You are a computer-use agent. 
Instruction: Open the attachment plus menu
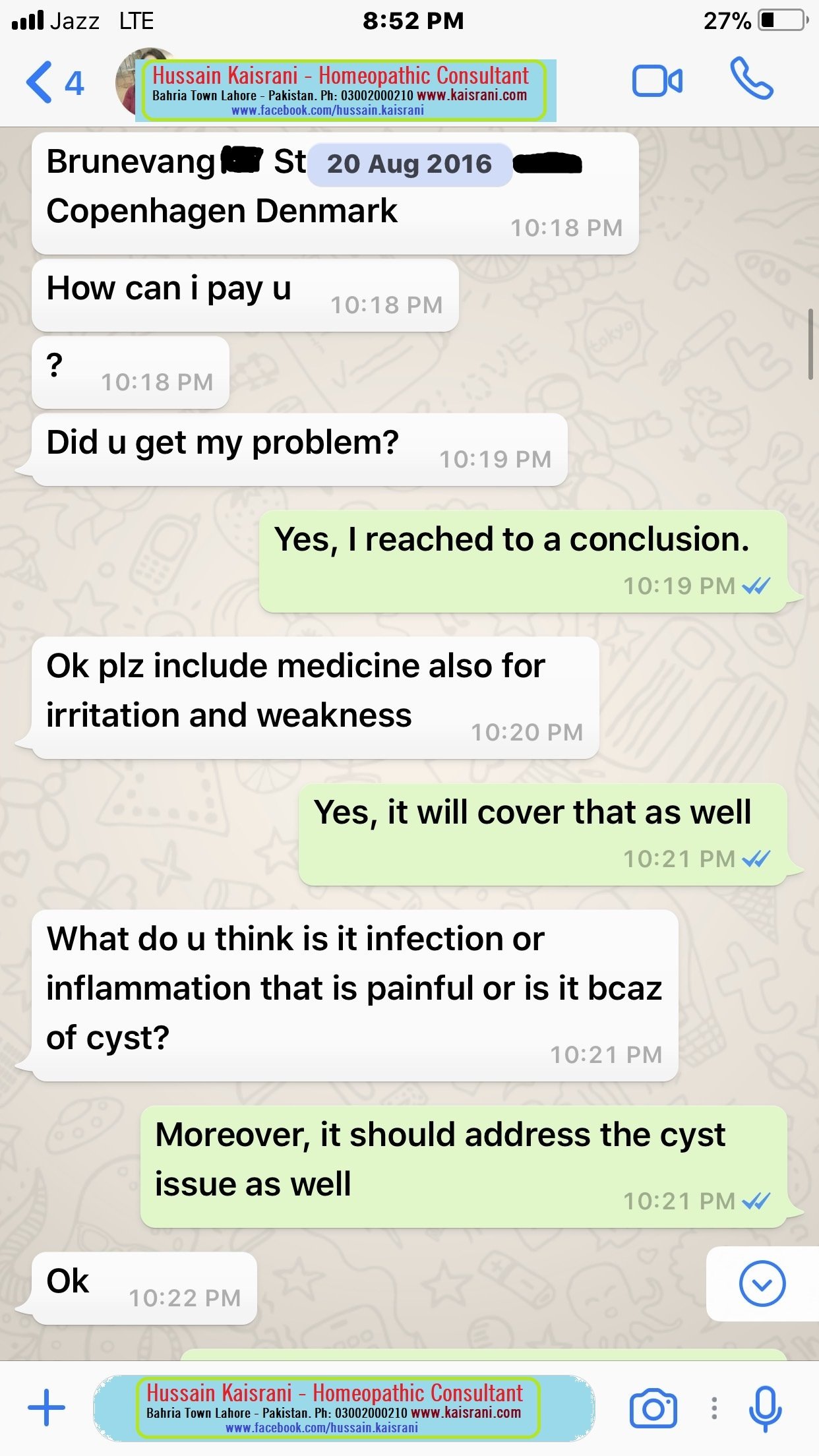pyautogui.click(x=46, y=1407)
